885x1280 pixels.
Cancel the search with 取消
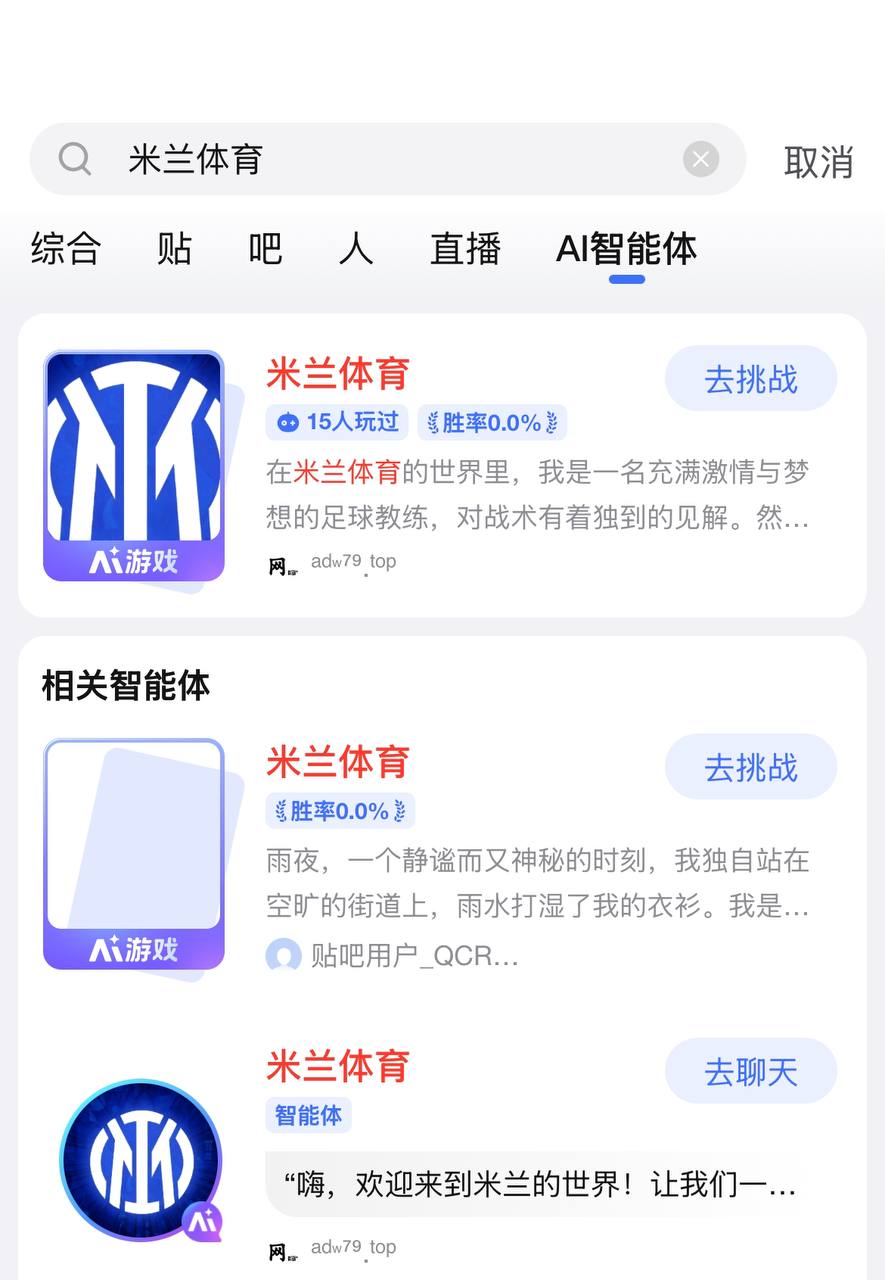pyautogui.click(x=818, y=161)
